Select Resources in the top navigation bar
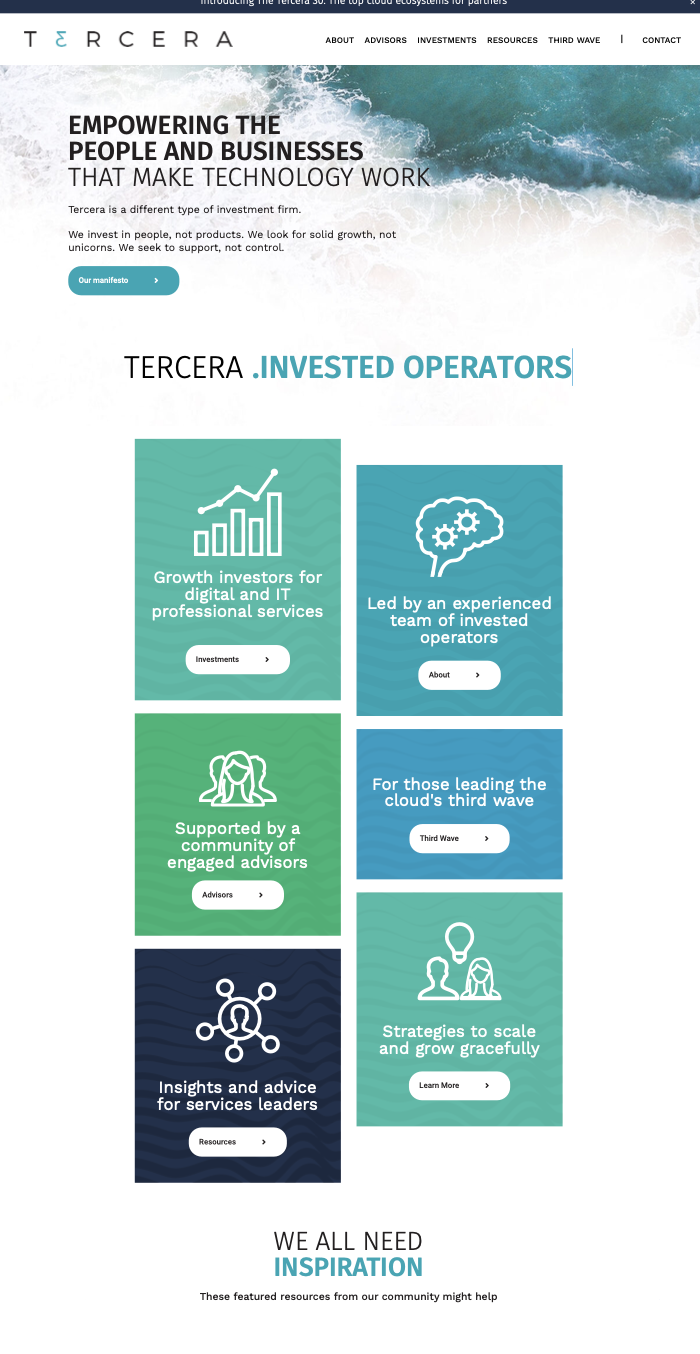The height and width of the screenshot is (1354, 700). tap(512, 40)
